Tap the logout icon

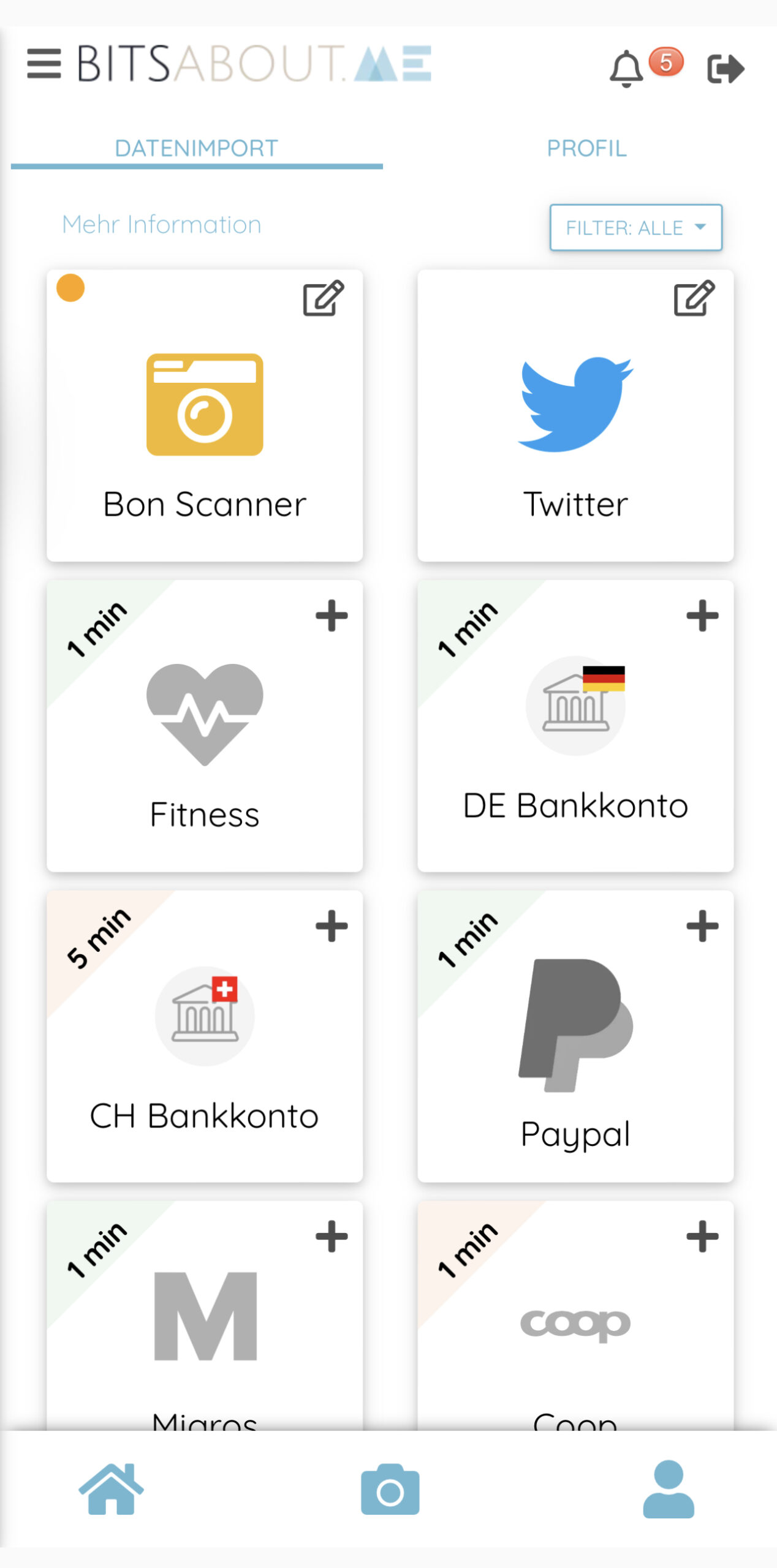(x=726, y=69)
